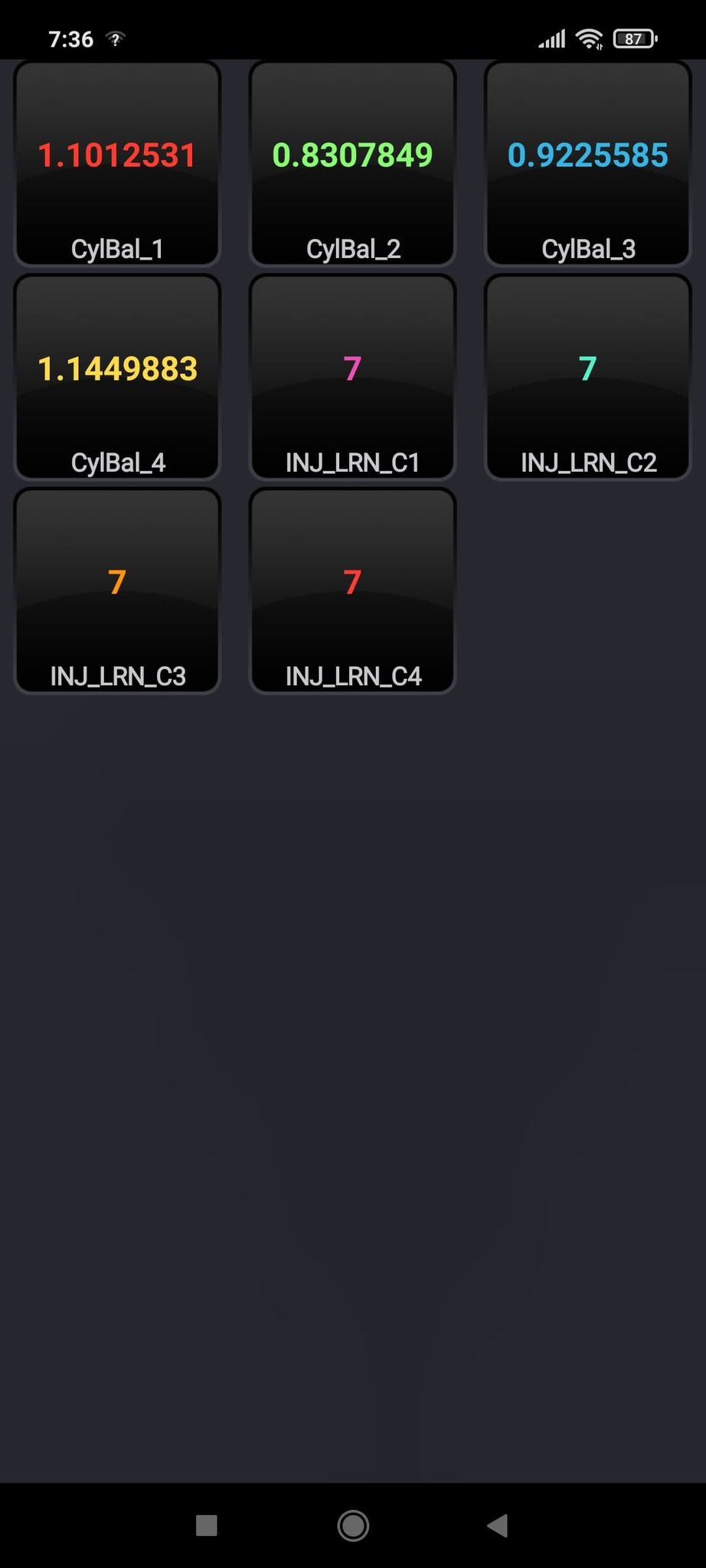Go back using the system back button
The width and height of the screenshot is (706, 1568).
pos(498,1526)
